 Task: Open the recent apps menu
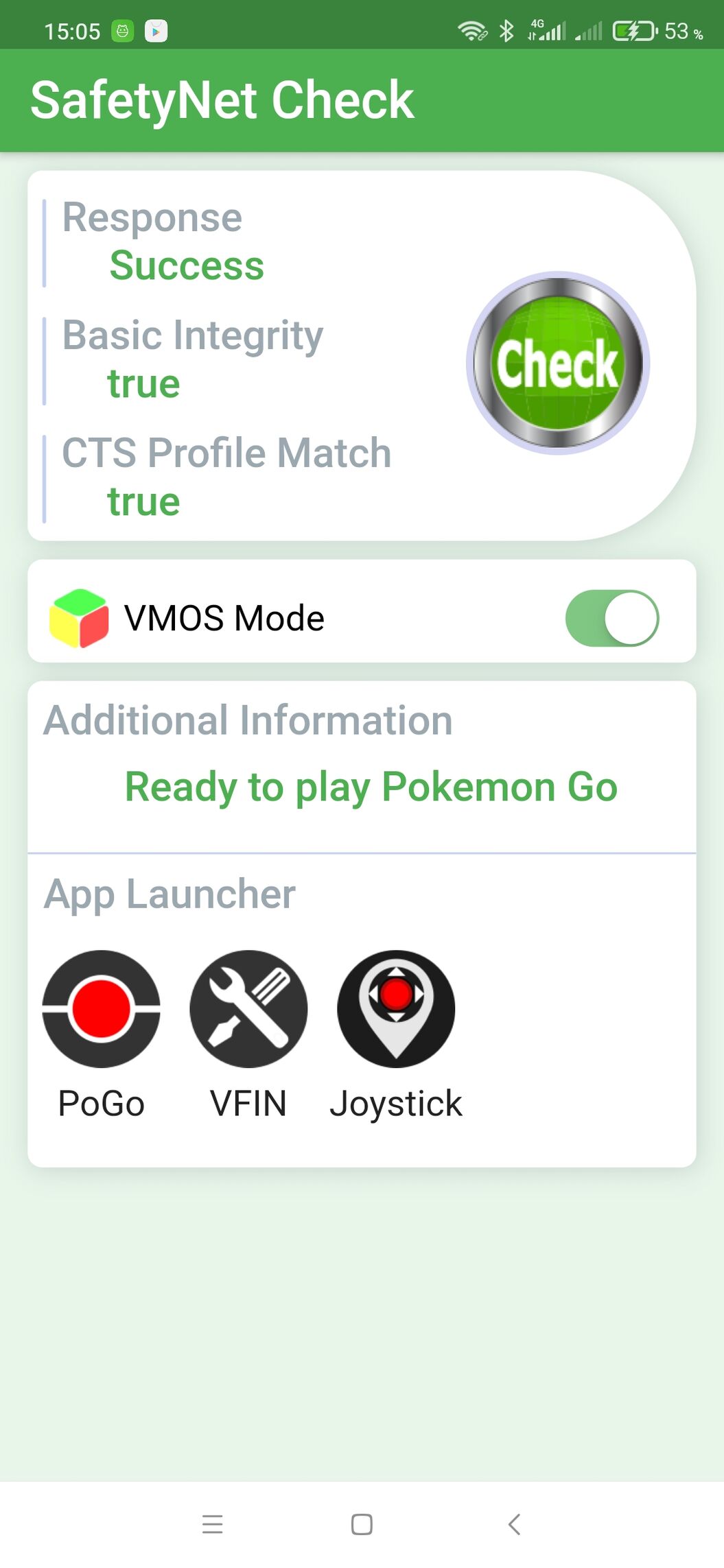click(x=212, y=1524)
